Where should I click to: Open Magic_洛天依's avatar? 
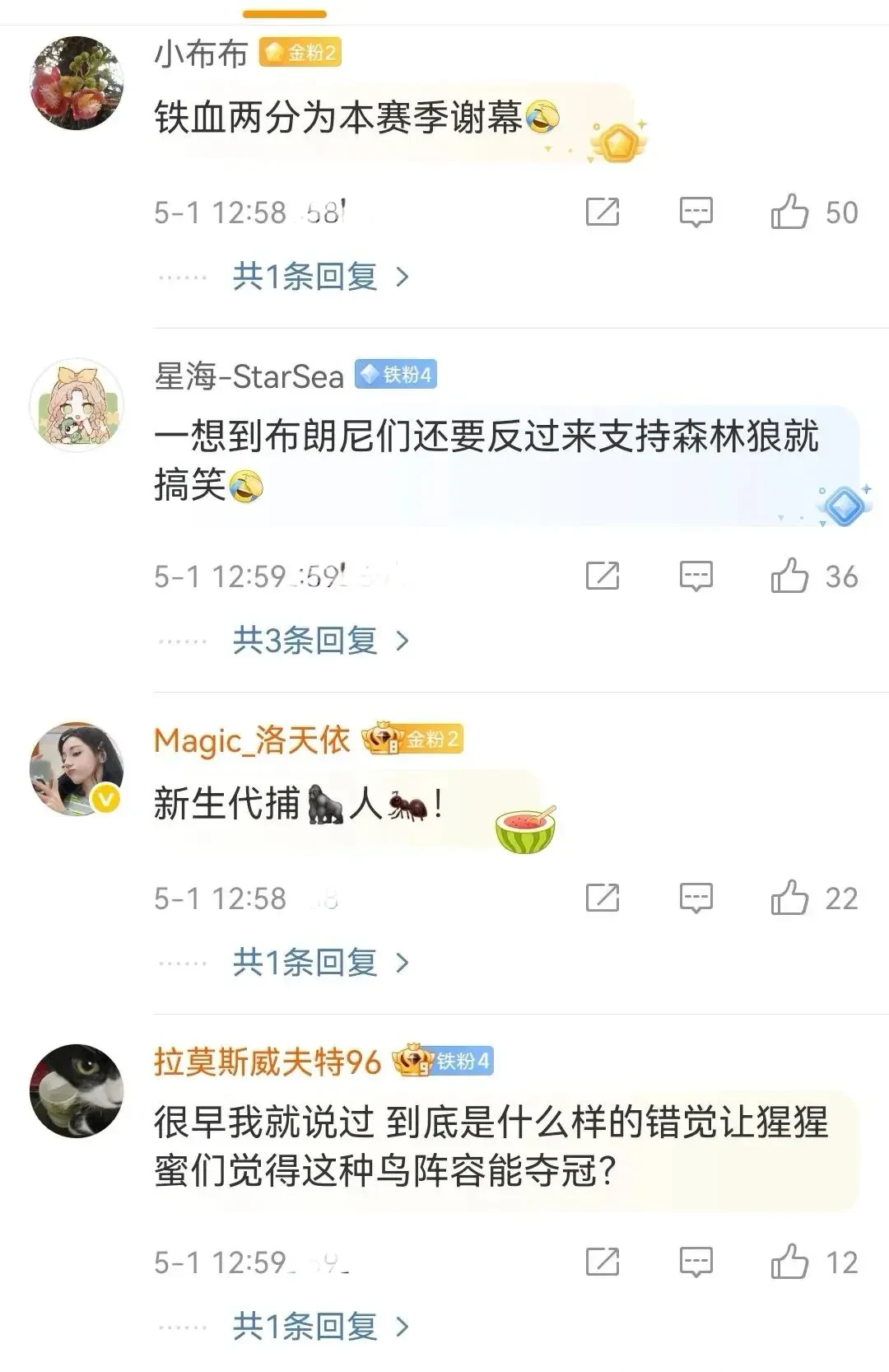(x=77, y=769)
